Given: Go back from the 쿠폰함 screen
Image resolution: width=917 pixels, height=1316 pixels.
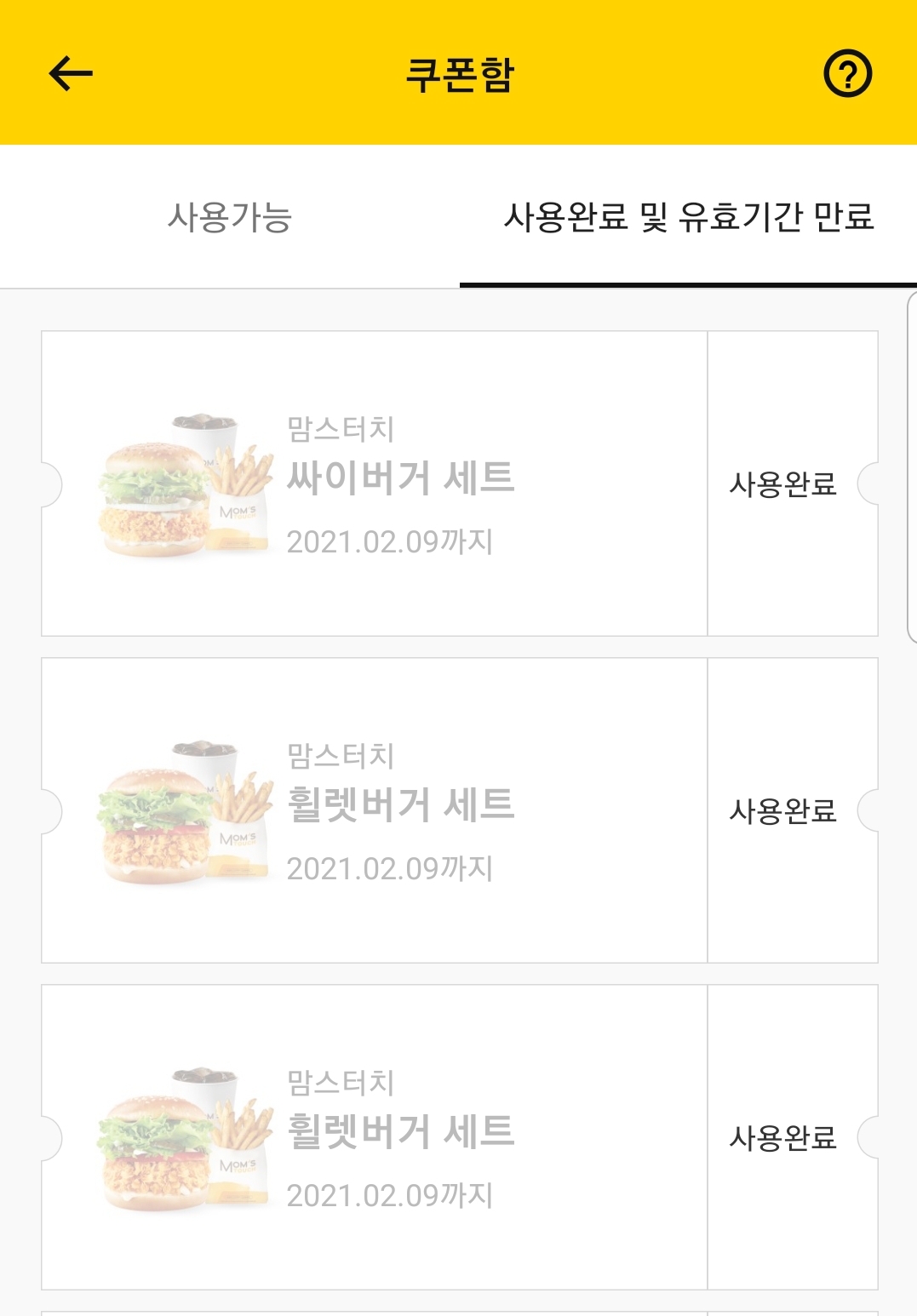Looking at the screenshot, I should click(x=71, y=73).
